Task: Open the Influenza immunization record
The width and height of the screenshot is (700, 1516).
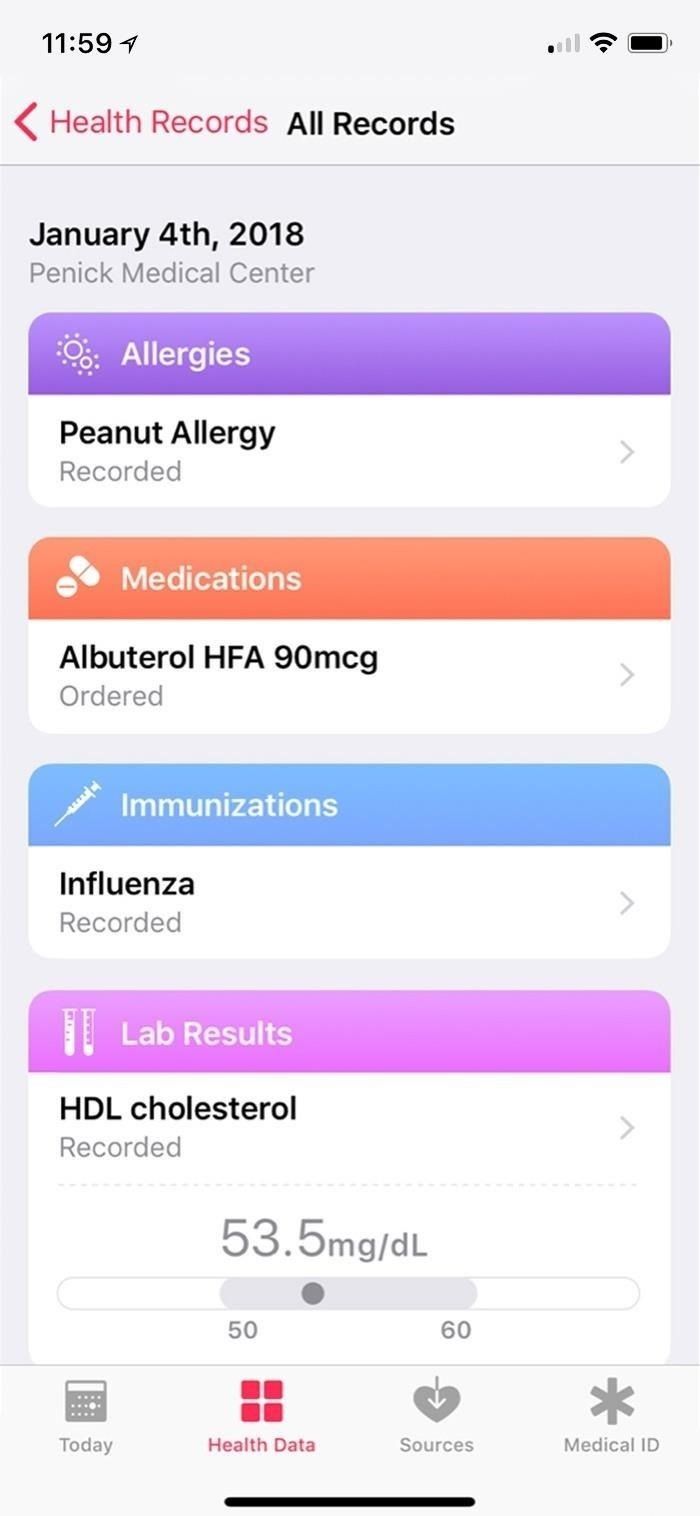Action: point(348,902)
